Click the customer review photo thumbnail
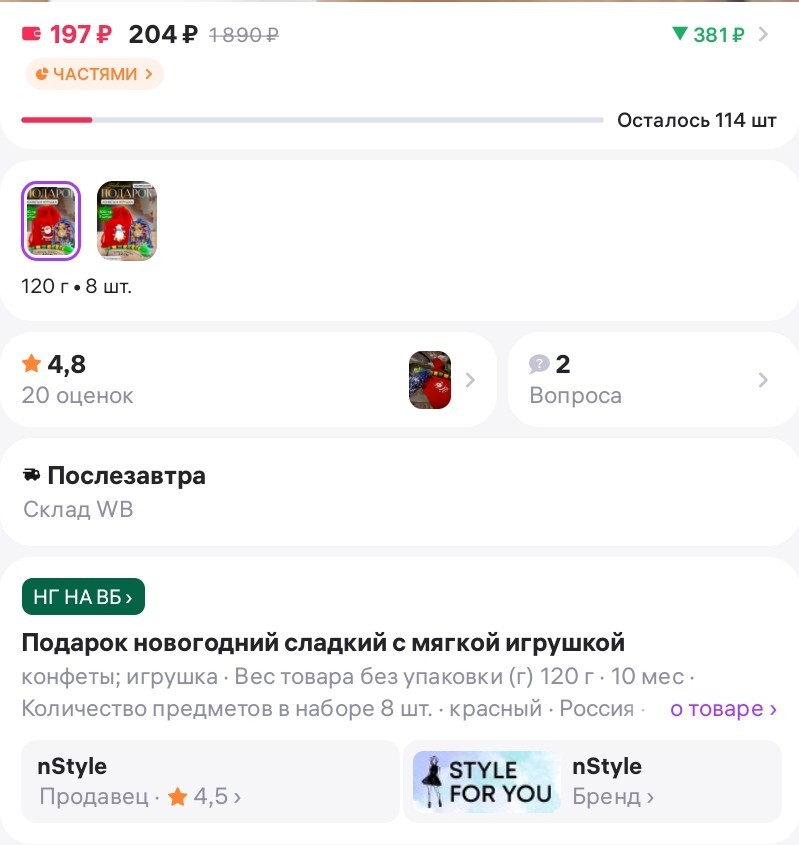This screenshot has width=799, height=845. (x=430, y=380)
